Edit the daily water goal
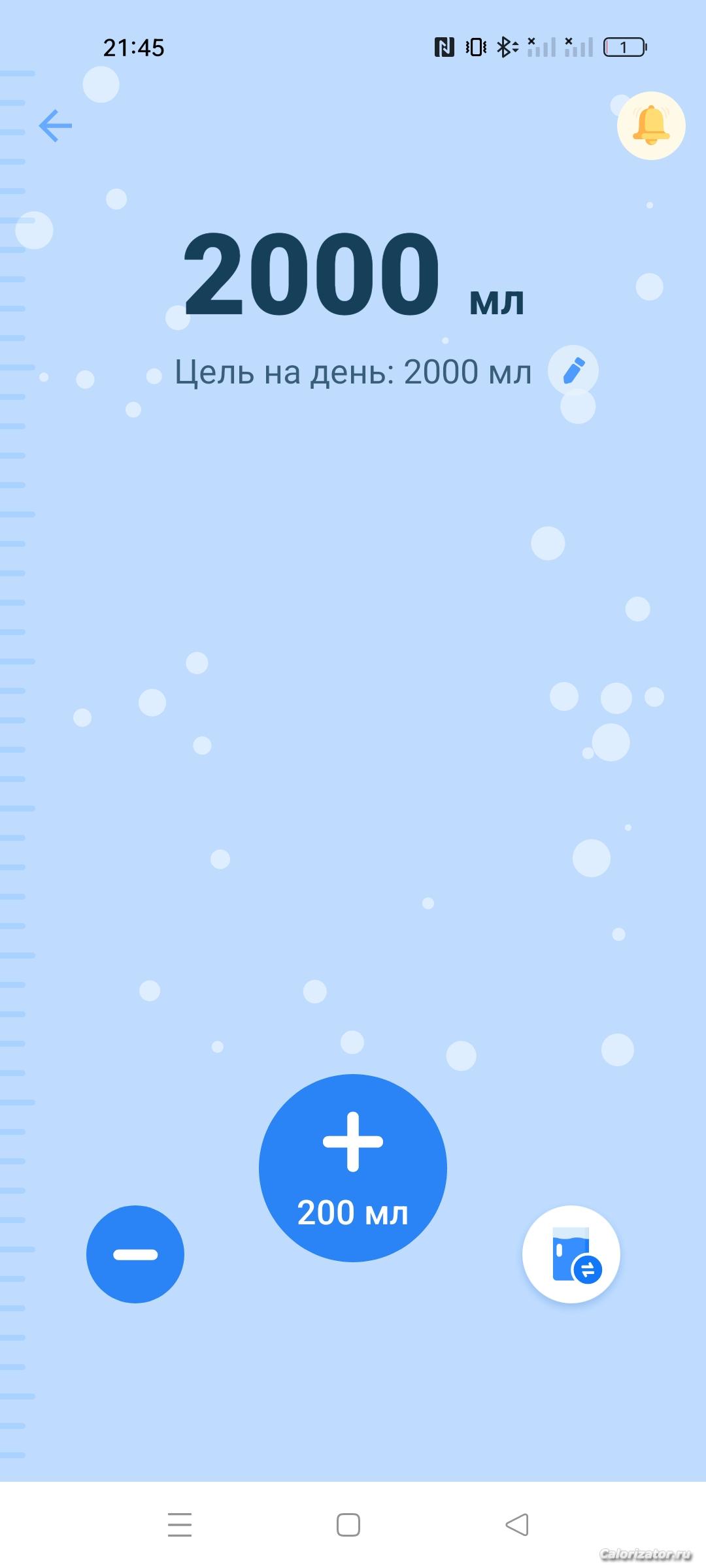 coord(573,370)
